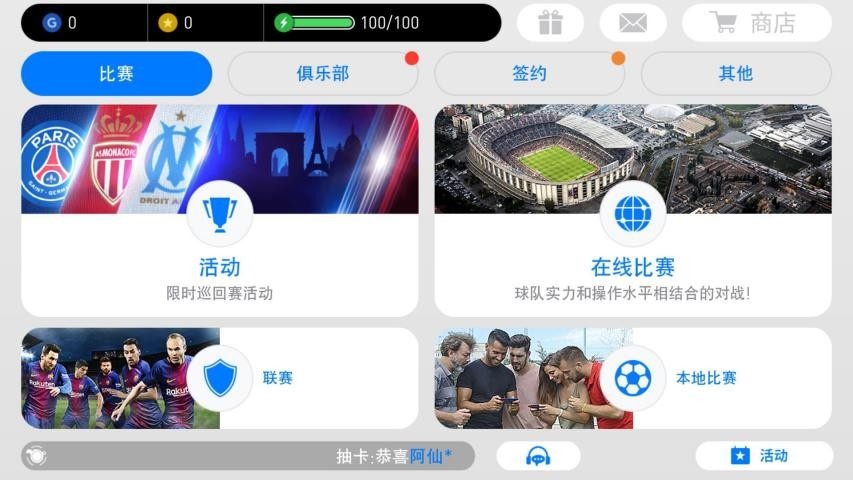This screenshot has height=480, width=853.
Task: Open the gift box rewards
Action: 550,22
